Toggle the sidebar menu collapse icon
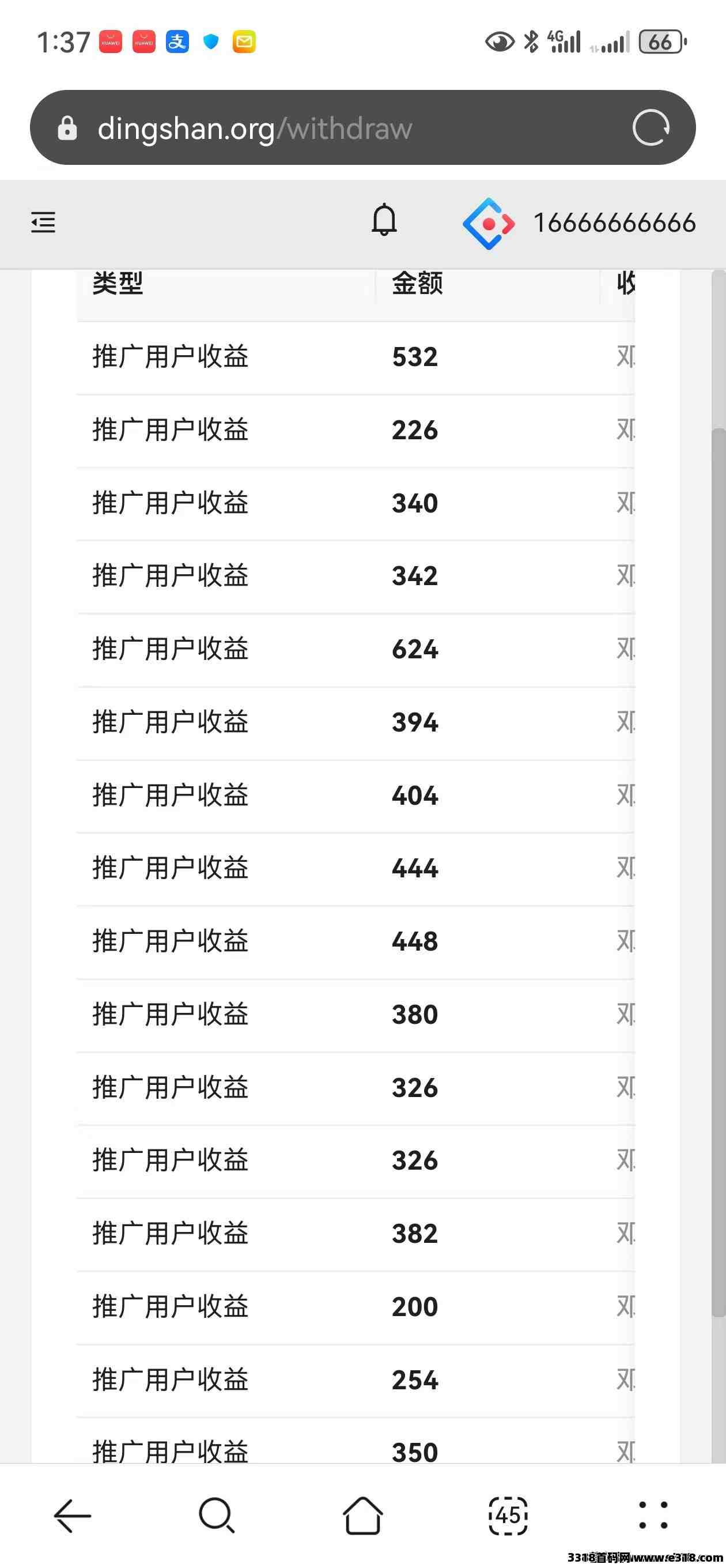 [43, 222]
